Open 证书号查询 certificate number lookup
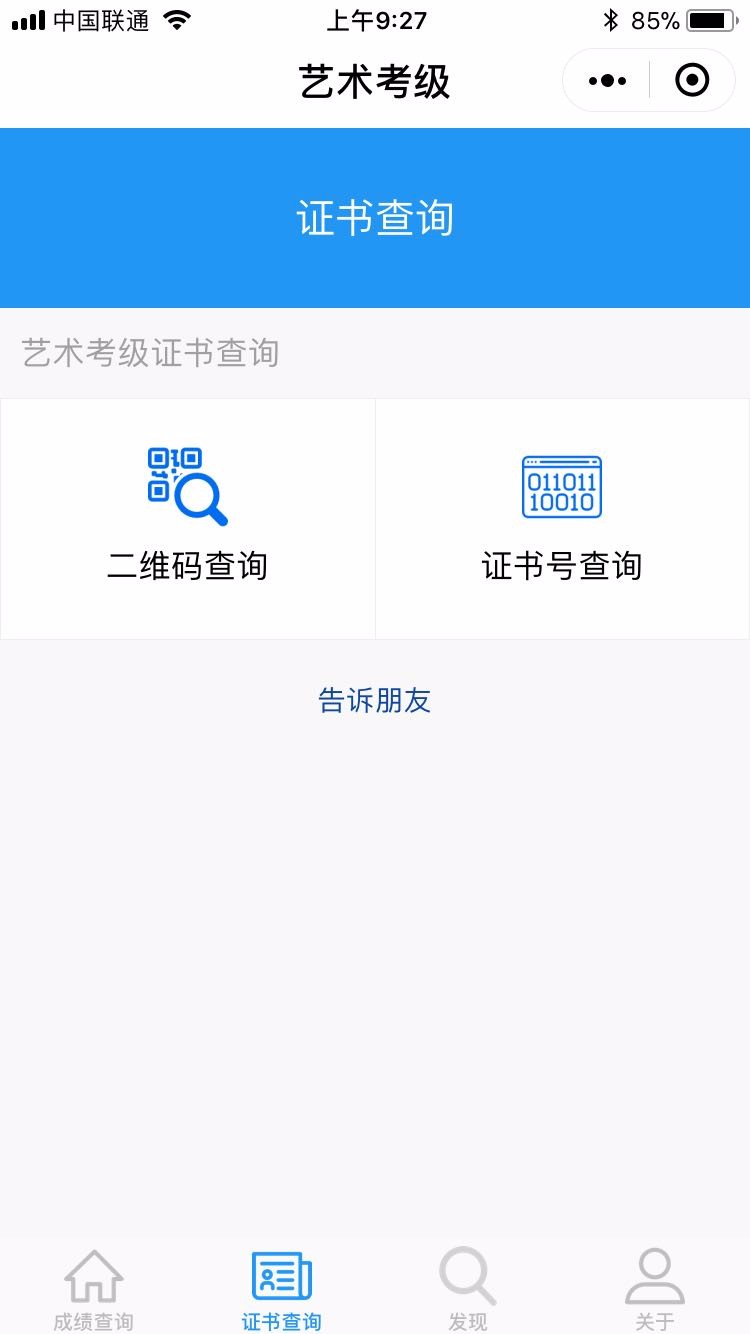750x1334 pixels. [x=562, y=519]
